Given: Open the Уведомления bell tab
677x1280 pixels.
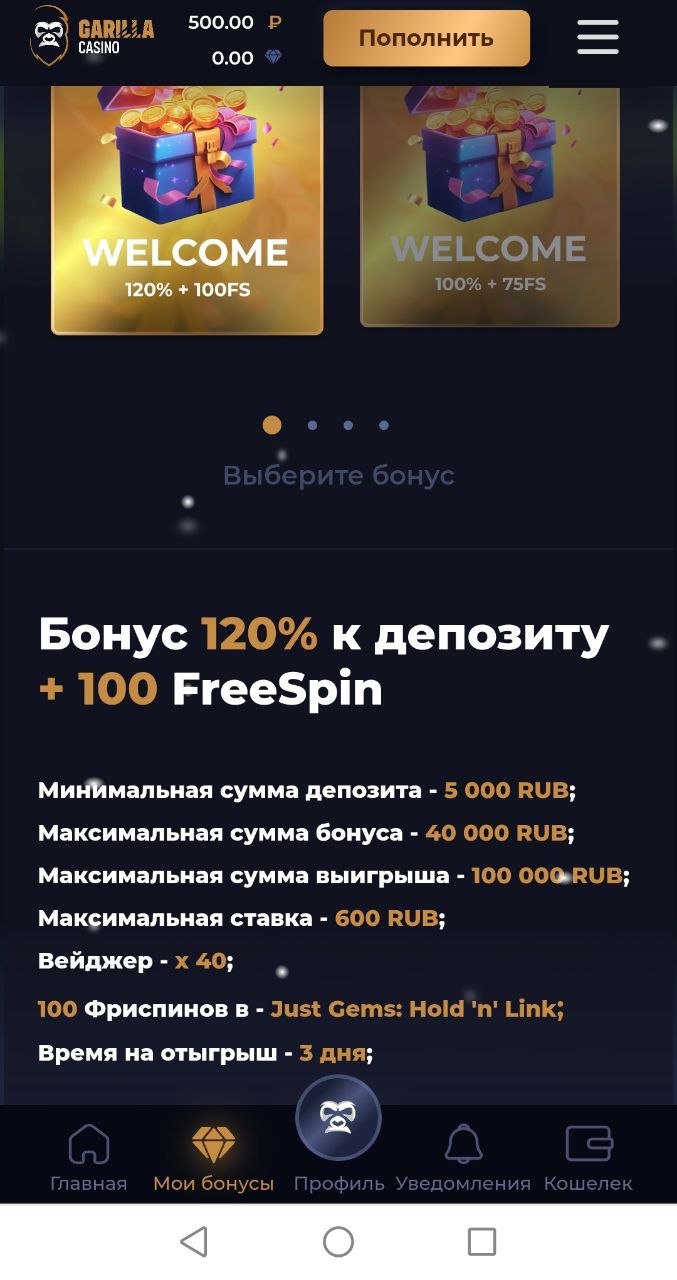Looking at the screenshot, I should pyautogui.click(x=463, y=1158).
